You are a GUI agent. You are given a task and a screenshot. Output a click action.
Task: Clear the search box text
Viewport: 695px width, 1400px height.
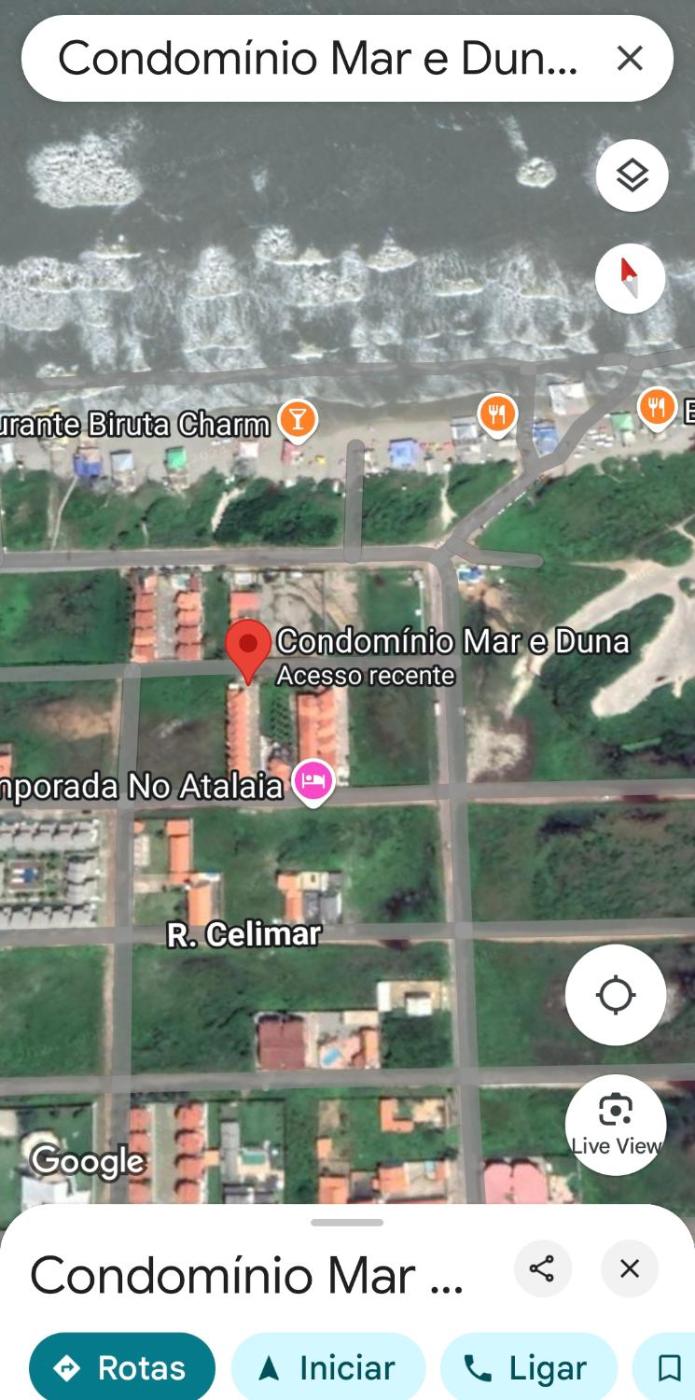point(630,59)
